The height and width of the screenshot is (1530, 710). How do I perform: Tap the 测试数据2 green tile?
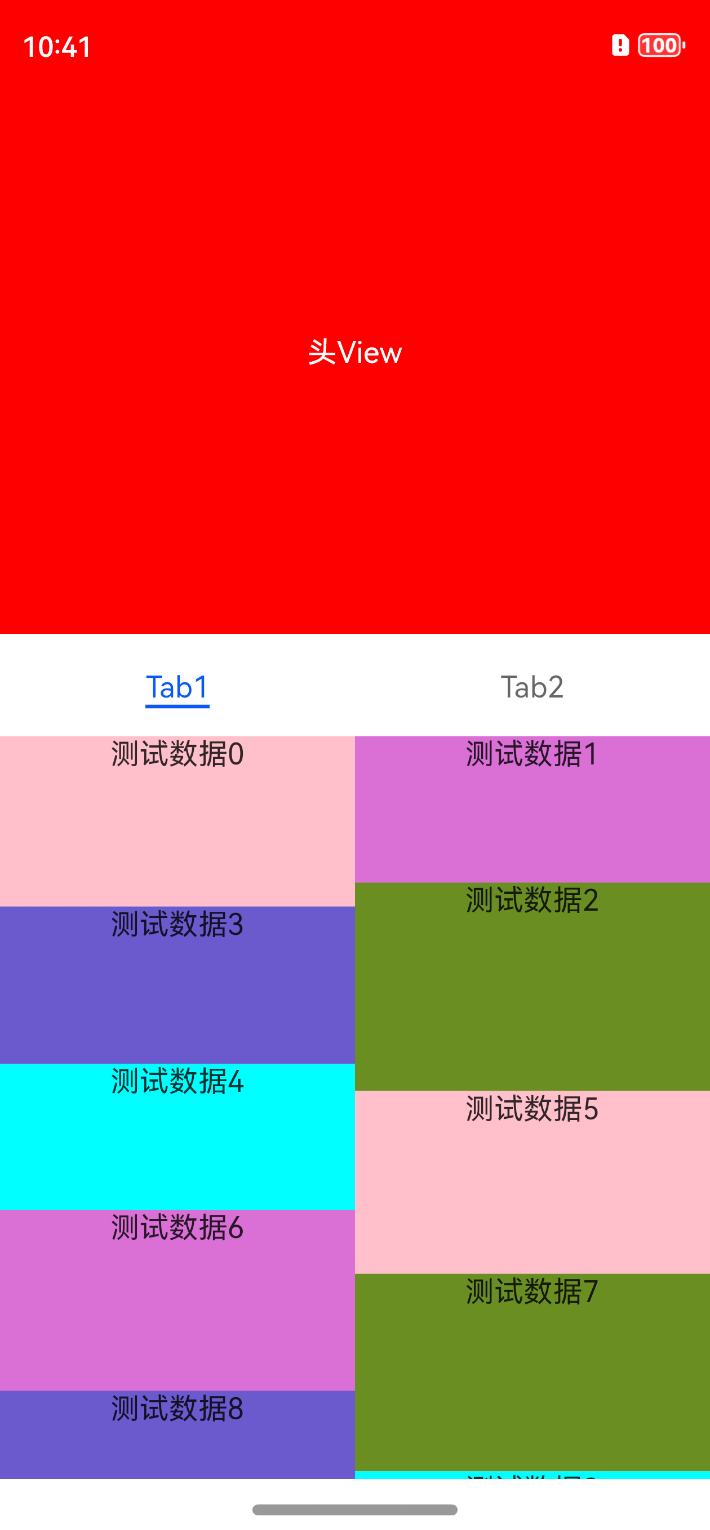532,985
